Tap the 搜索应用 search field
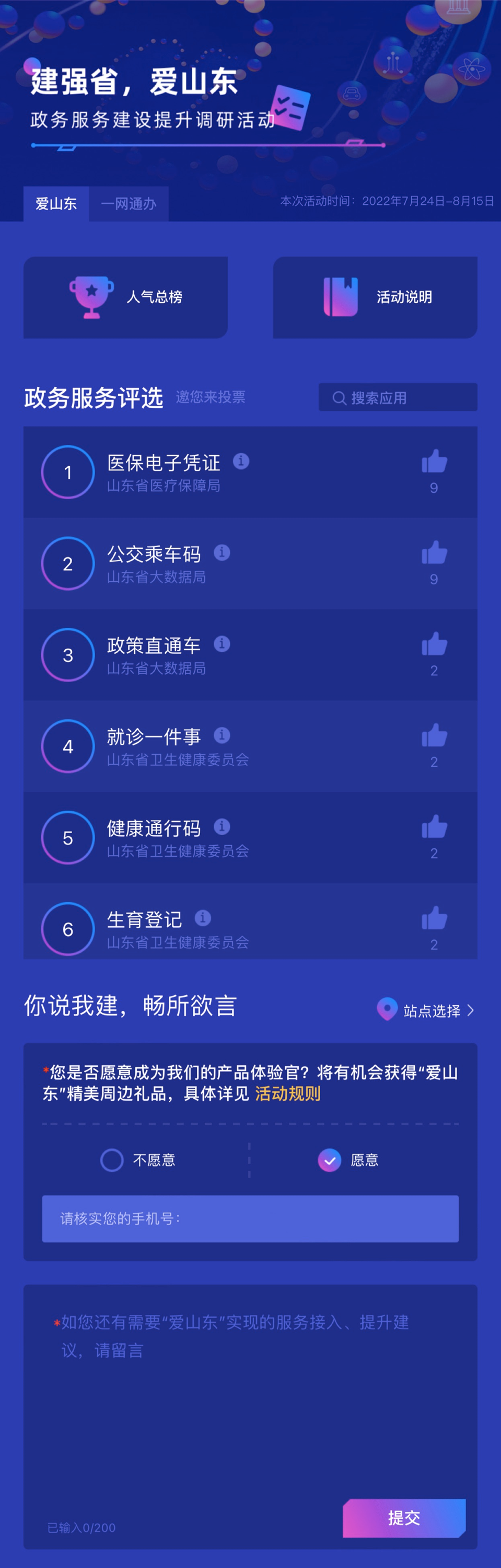501x1568 pixels. [398, 397]
